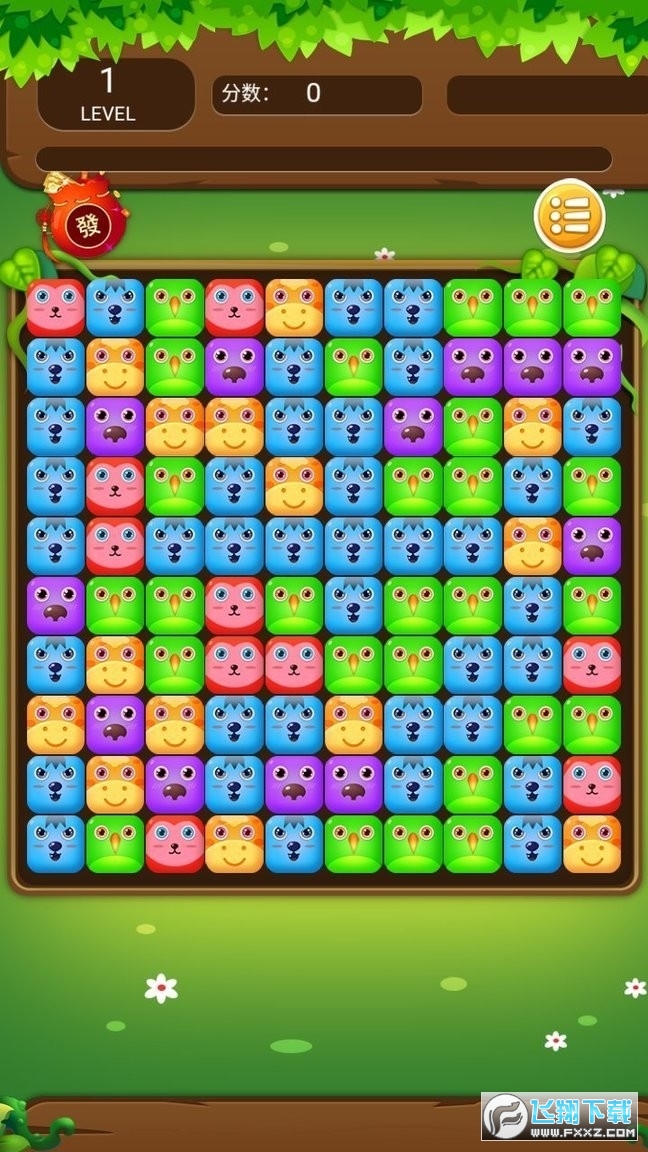Open the yellow game menu button

coord(569,215)
